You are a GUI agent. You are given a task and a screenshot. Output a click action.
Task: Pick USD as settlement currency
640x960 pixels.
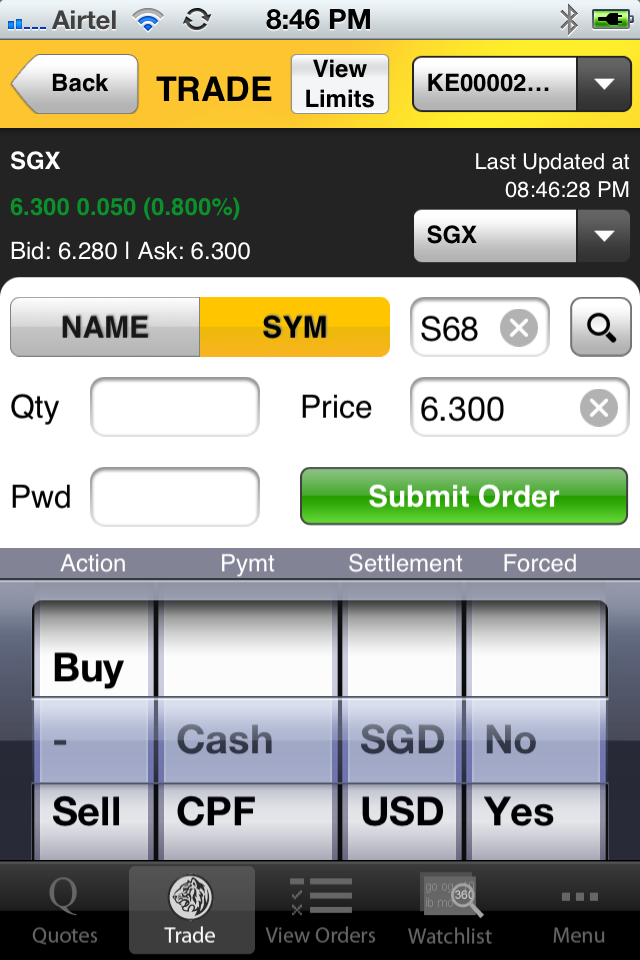(402, 812)
